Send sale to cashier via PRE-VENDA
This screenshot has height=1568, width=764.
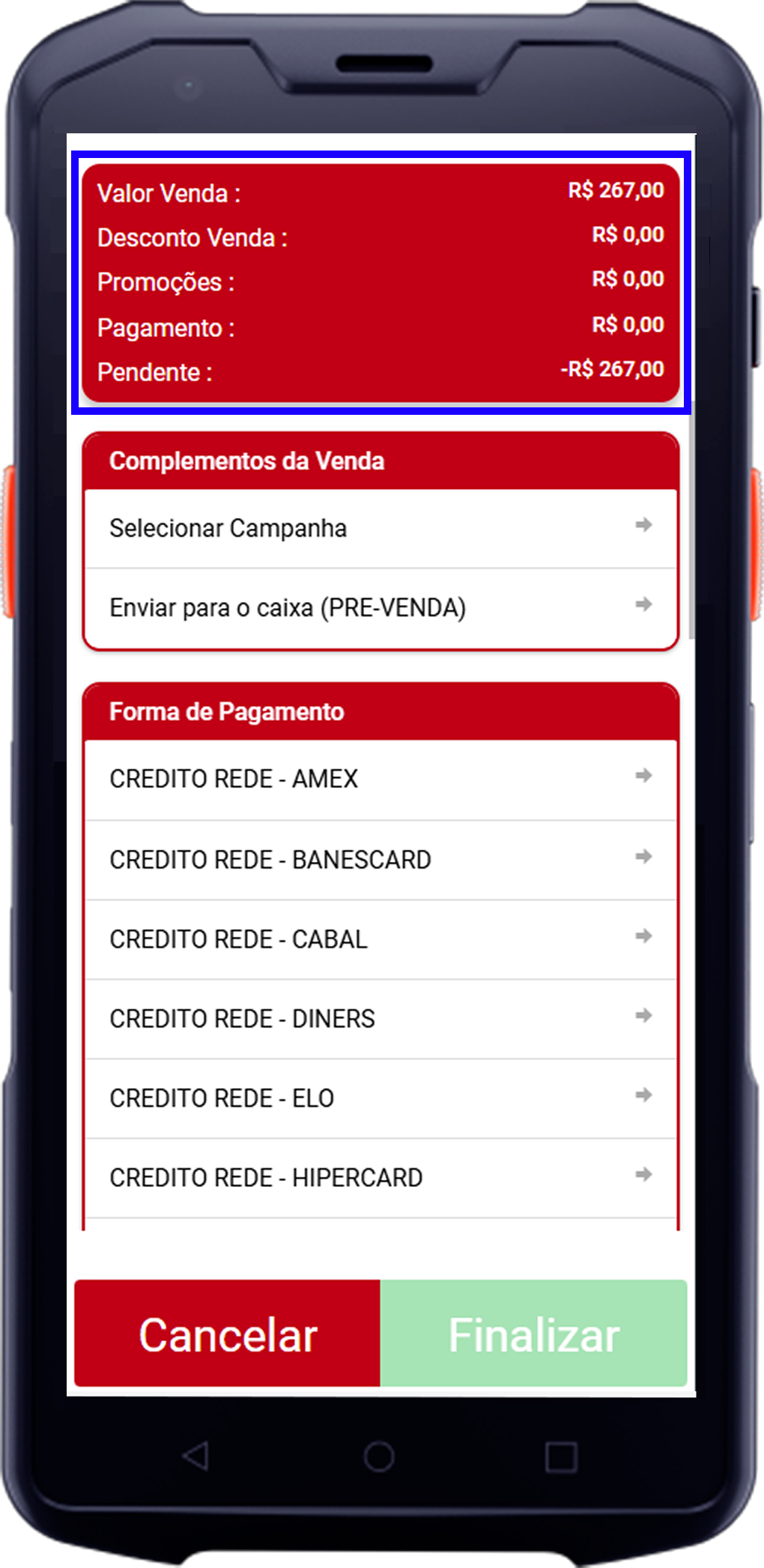click(381, 608)
